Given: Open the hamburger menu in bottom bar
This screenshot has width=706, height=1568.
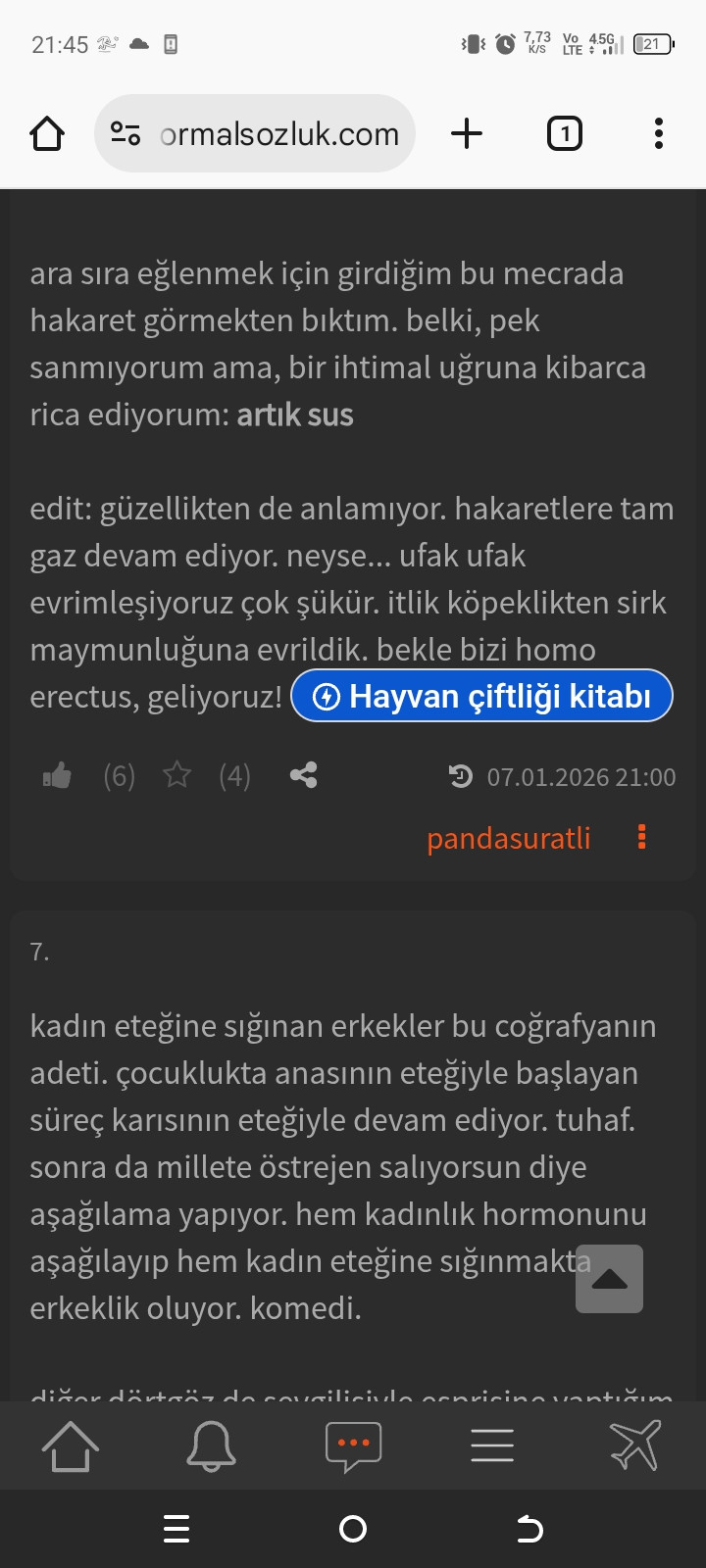Looking at the screenshot, I should click(x=492, y=1445).
